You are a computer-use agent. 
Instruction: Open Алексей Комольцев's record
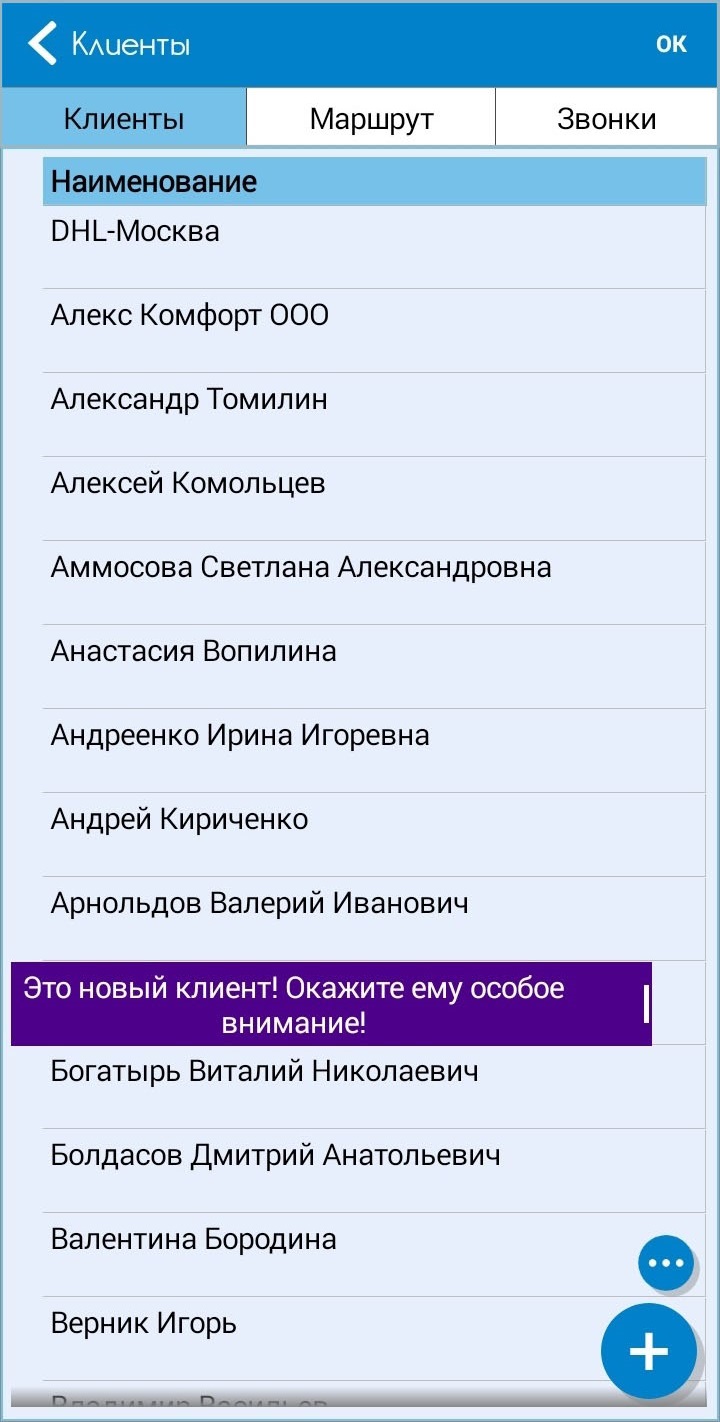pos(374,499)
